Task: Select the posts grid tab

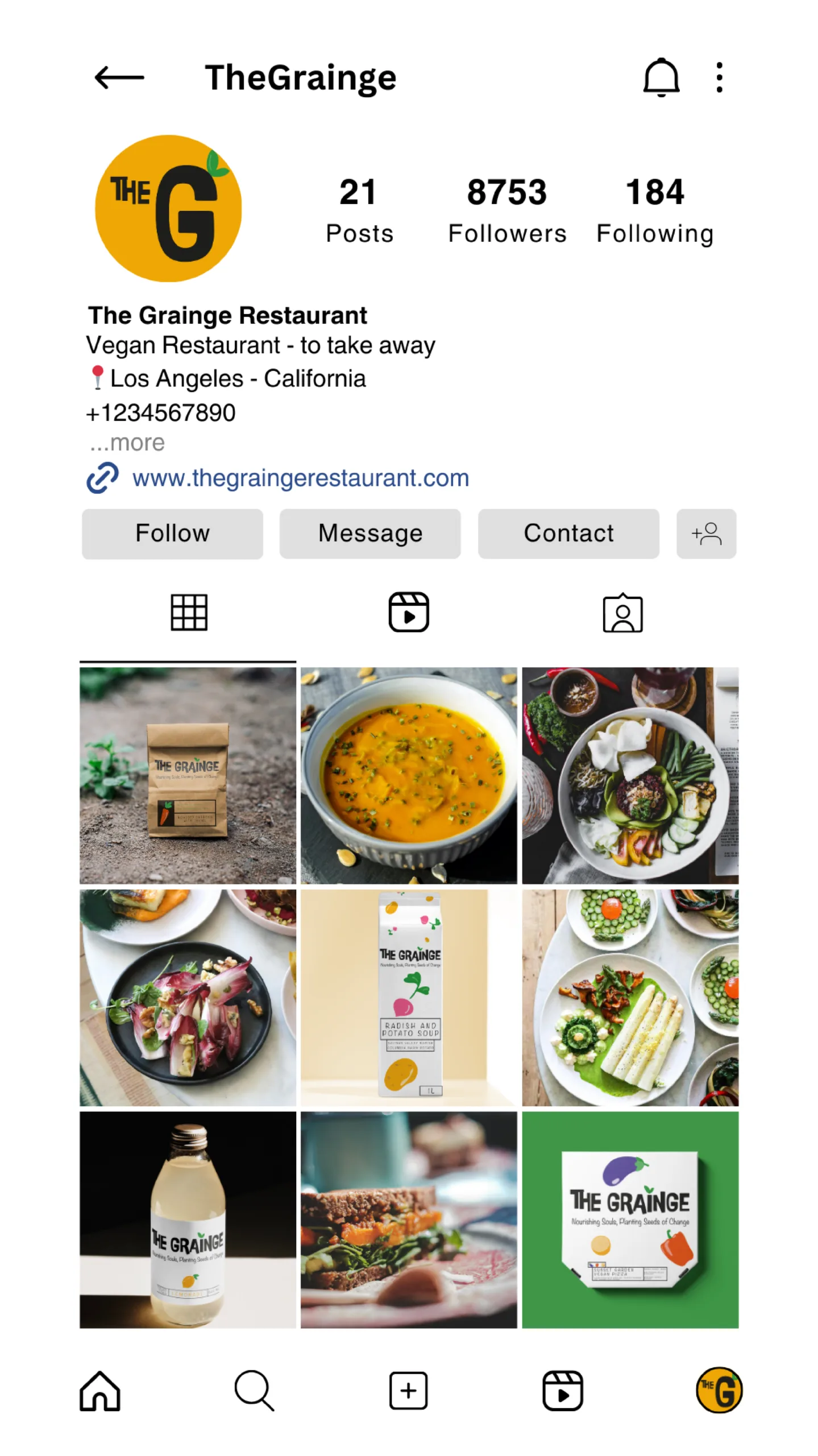Action: click(x=189, y=613)
